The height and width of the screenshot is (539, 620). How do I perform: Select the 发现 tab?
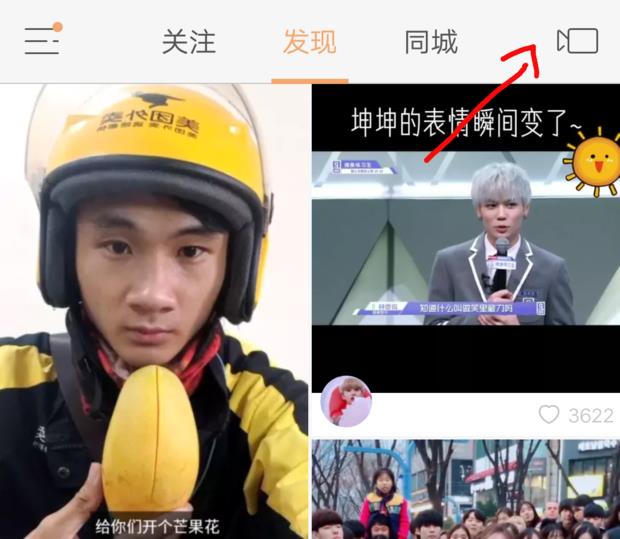click(309, 42)
